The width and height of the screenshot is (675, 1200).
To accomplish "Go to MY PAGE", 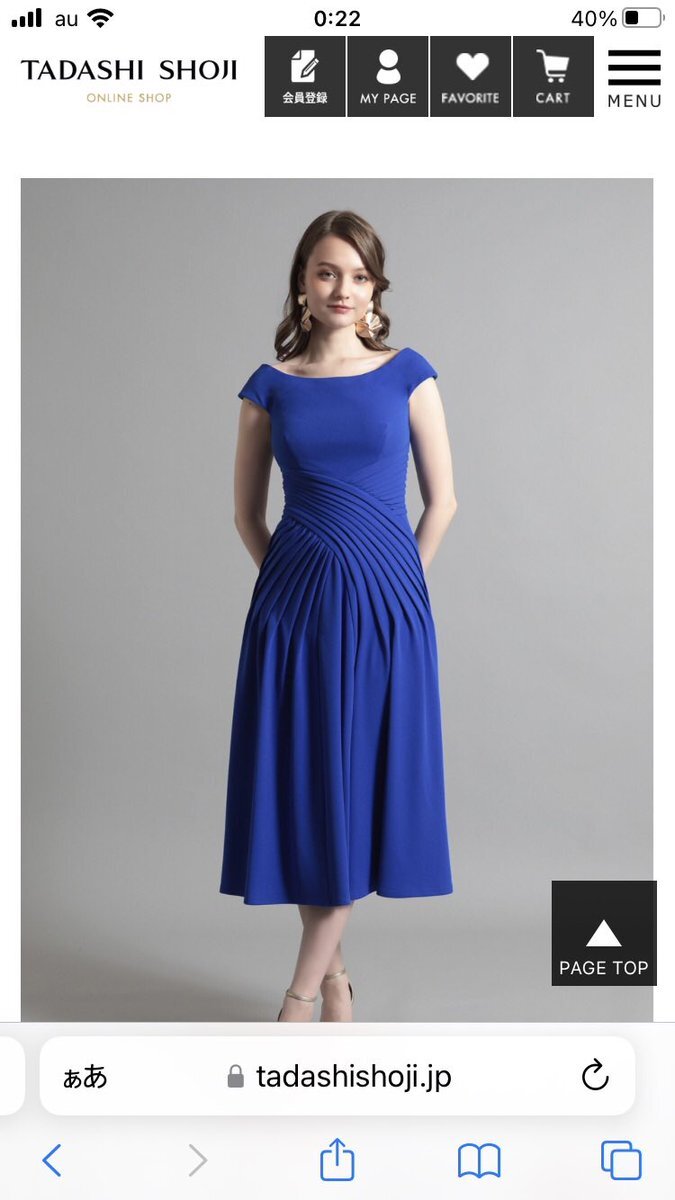I will (388, 77).
